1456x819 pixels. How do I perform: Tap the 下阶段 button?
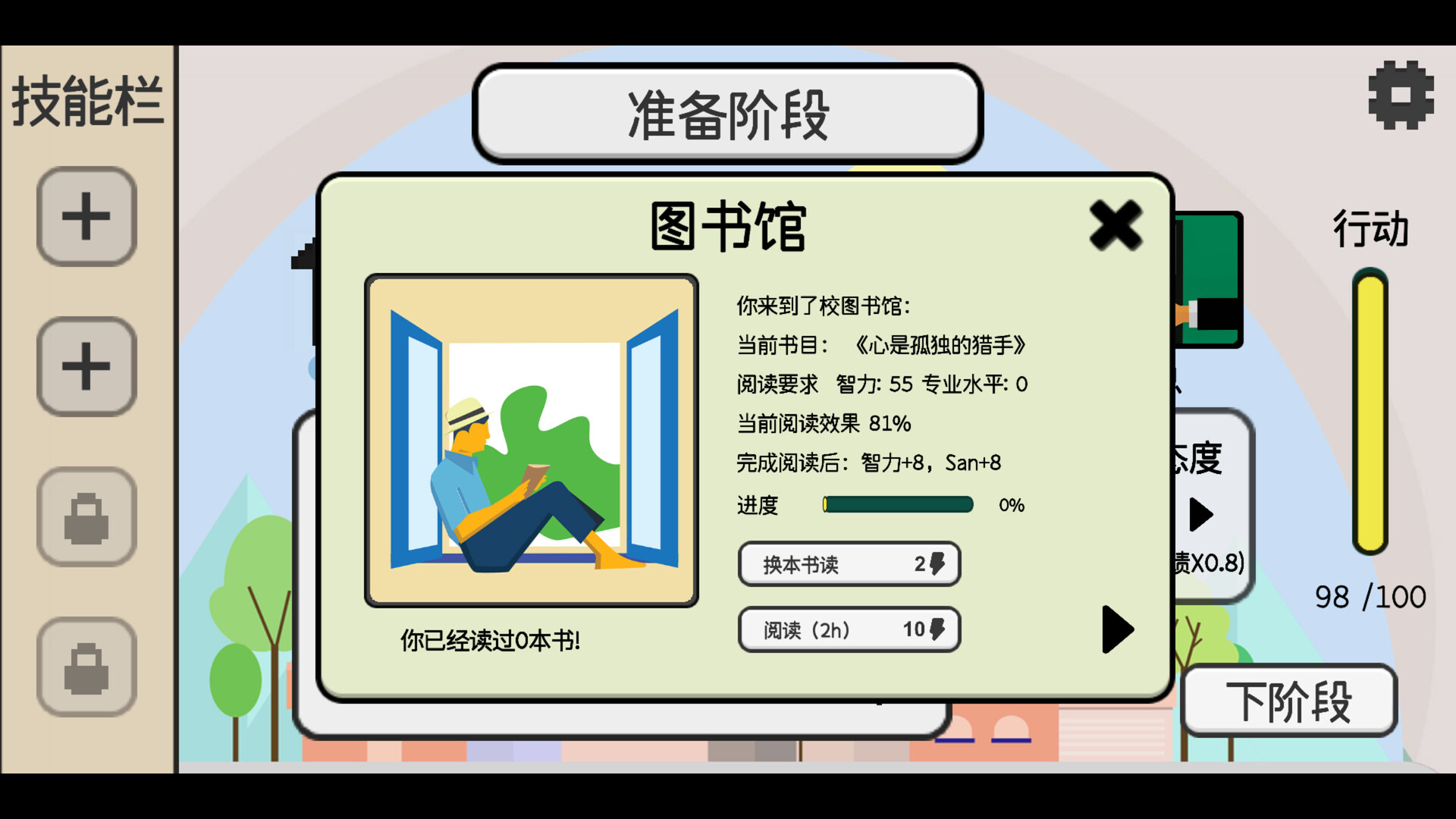(x=1288, y=701)
